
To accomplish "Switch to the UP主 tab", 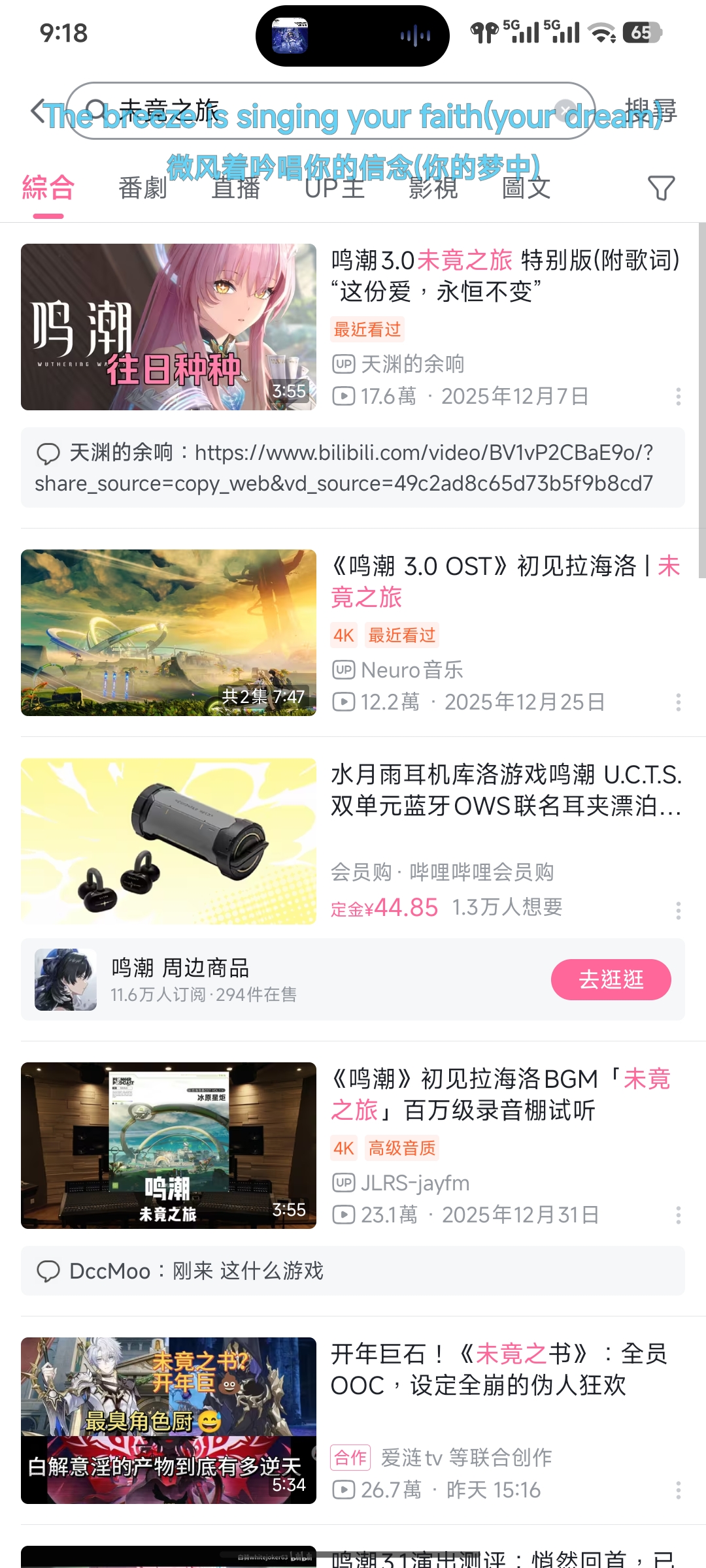I will [x=334, y=189].
